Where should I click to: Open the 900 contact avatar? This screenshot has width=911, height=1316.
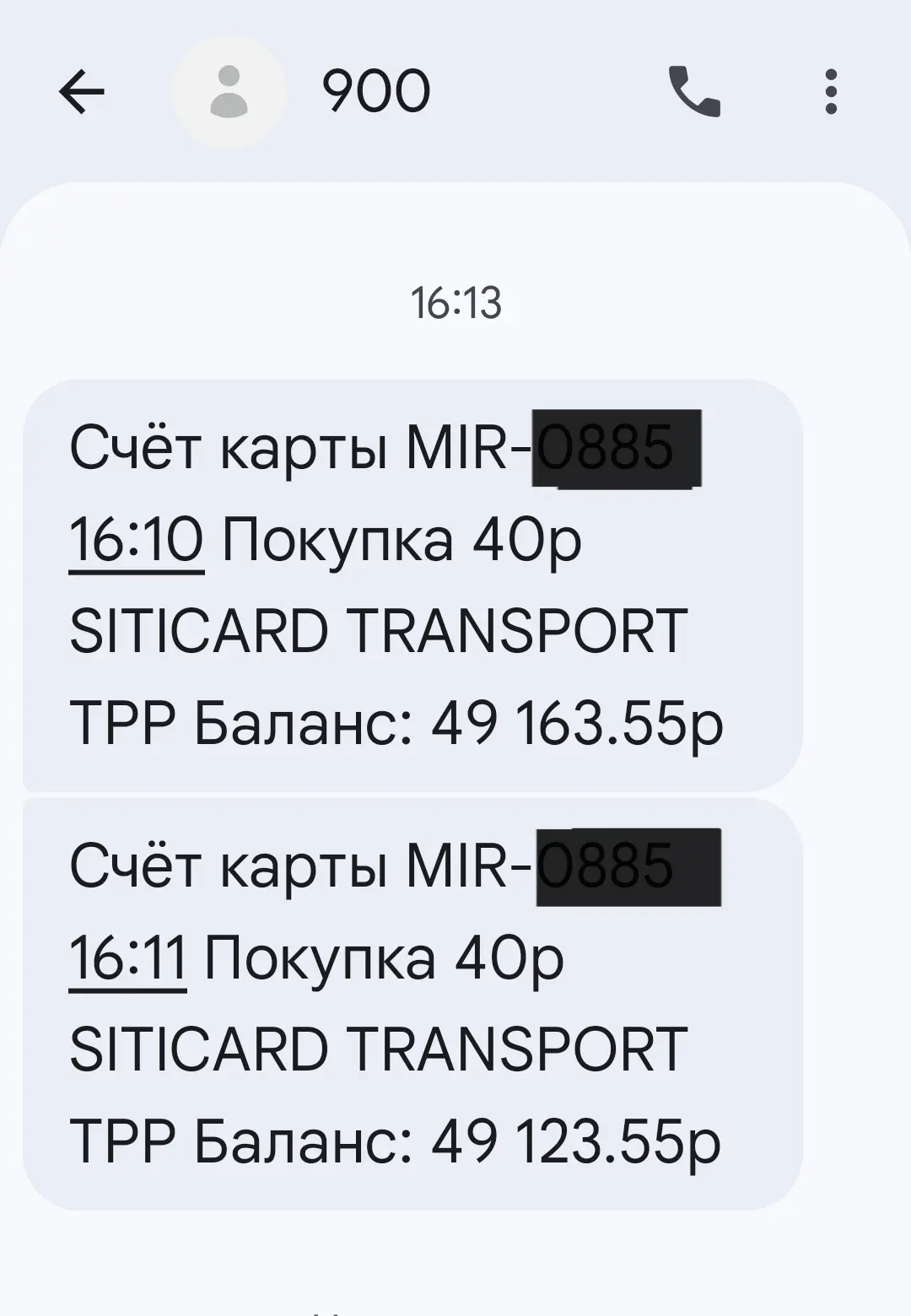(x=229, y=91)
